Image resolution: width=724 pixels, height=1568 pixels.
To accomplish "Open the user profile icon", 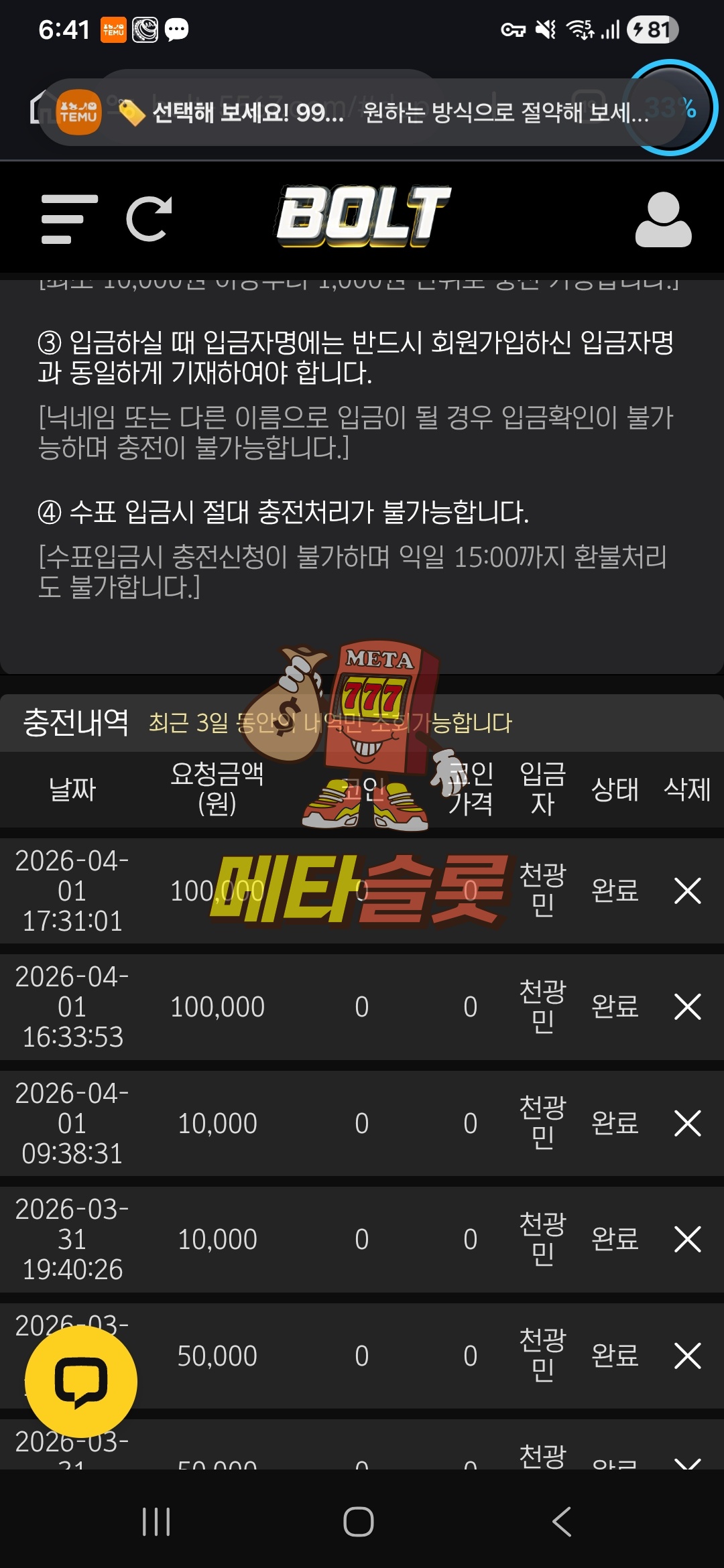I will [663, 220].
